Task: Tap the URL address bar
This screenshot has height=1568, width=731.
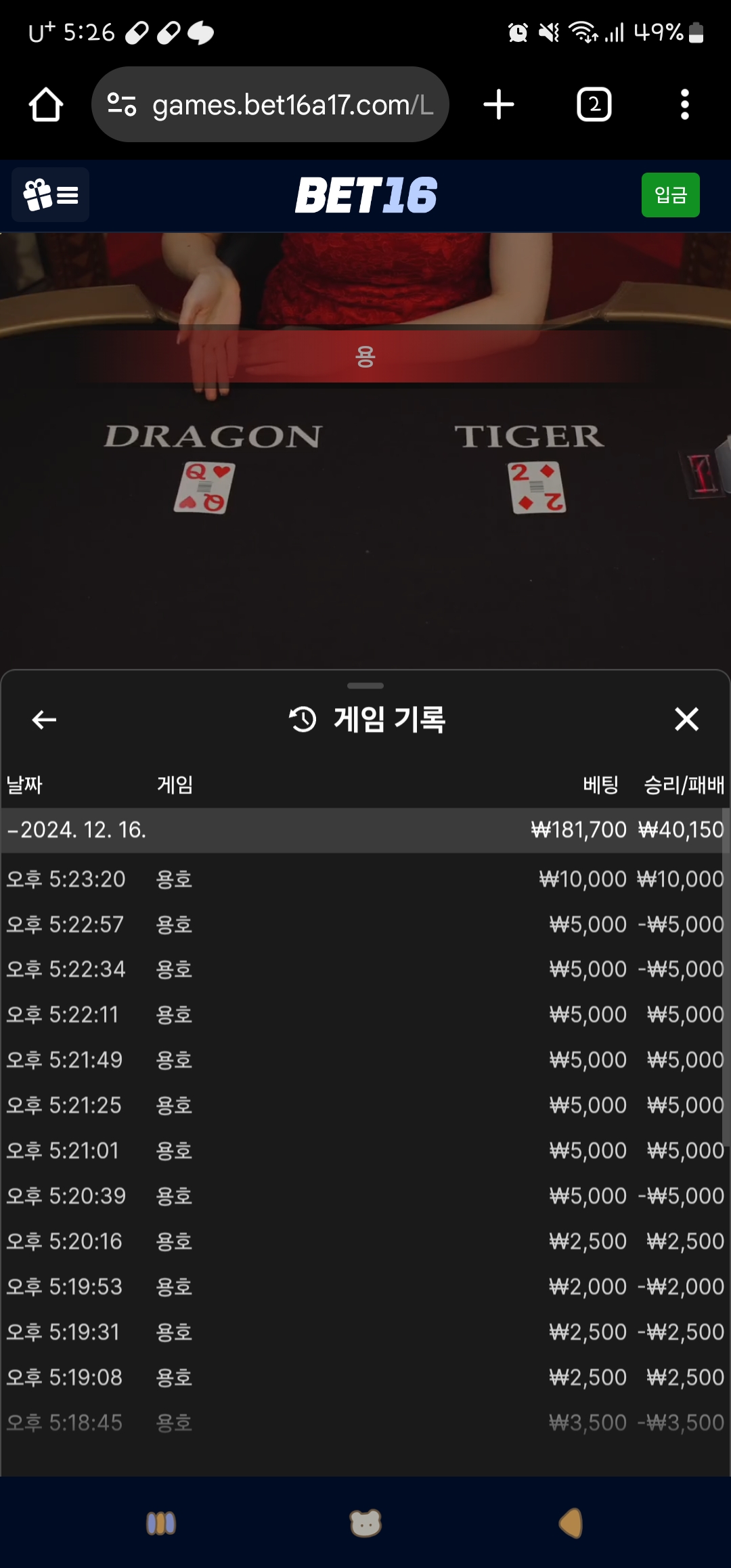Action: click(x=271, y=105)
